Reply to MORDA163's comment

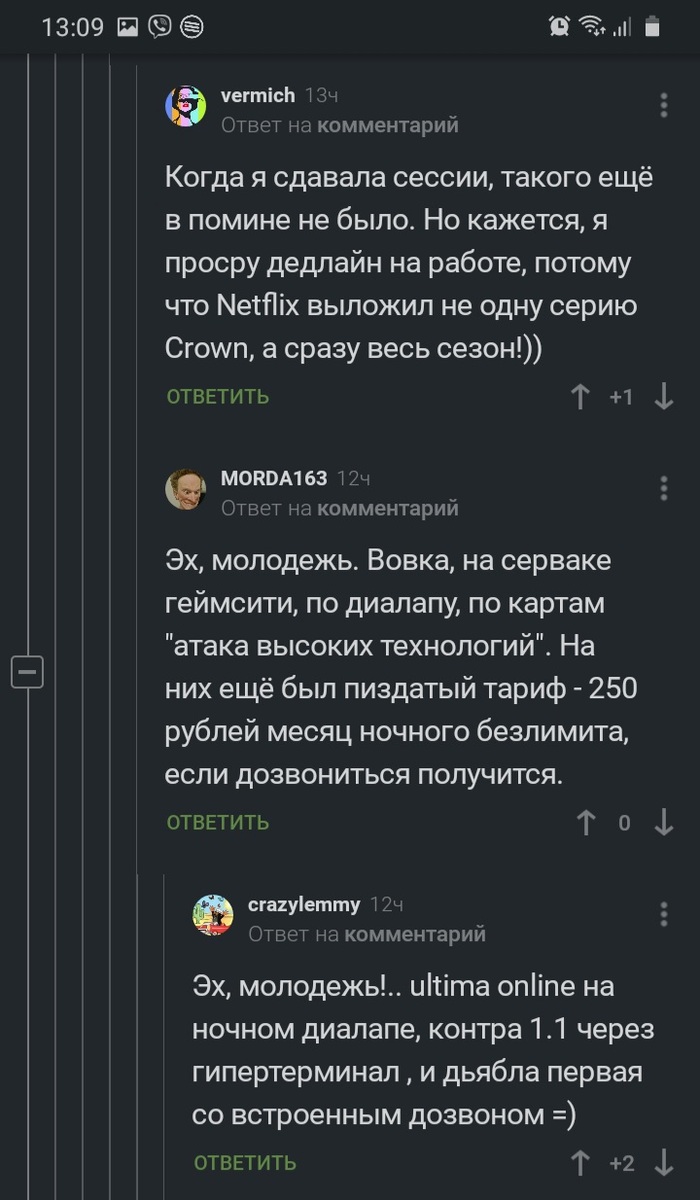point(217,823)
